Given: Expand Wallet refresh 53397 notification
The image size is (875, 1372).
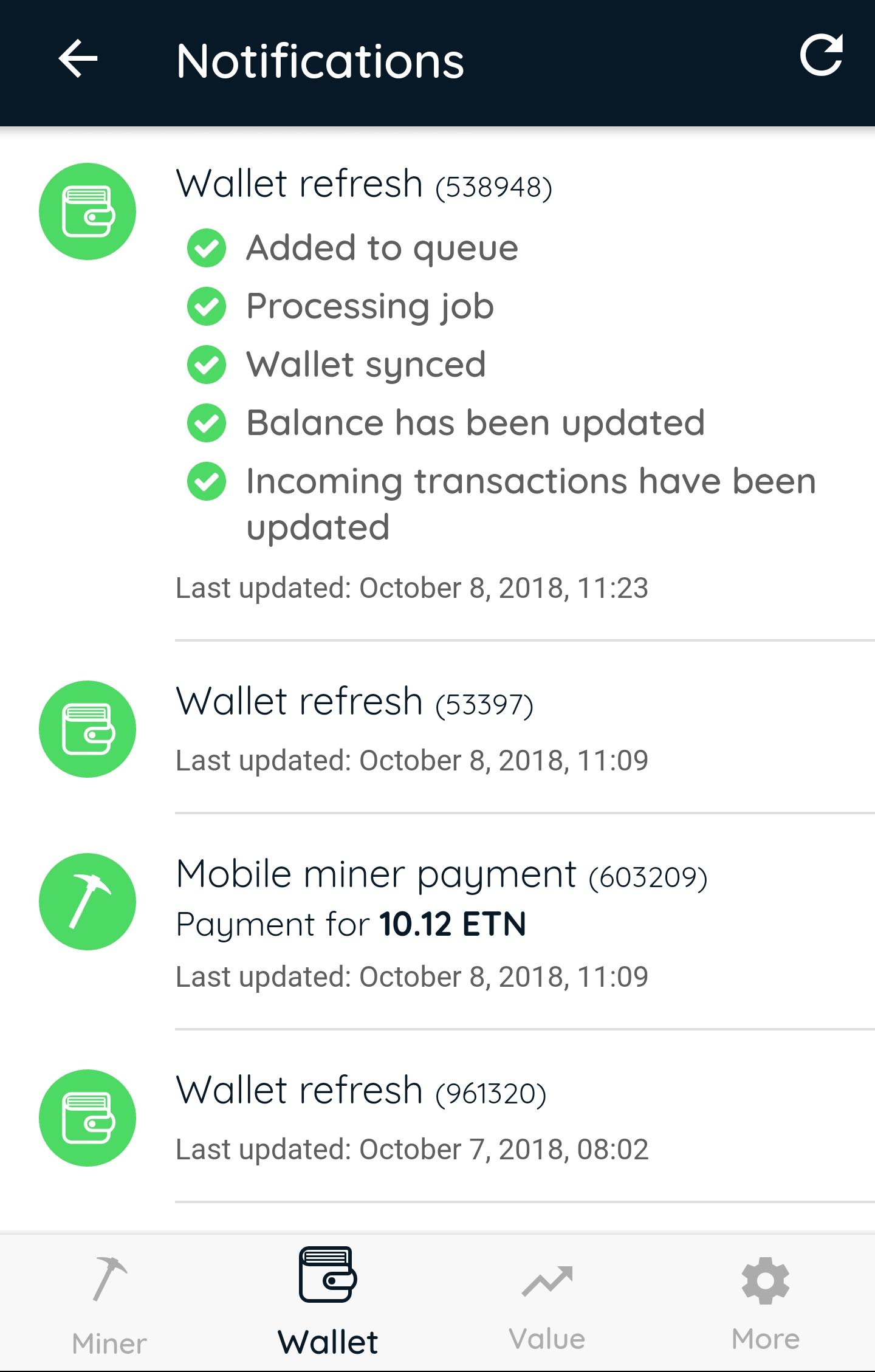Looking at the screenshot, I should pos(354,703).
